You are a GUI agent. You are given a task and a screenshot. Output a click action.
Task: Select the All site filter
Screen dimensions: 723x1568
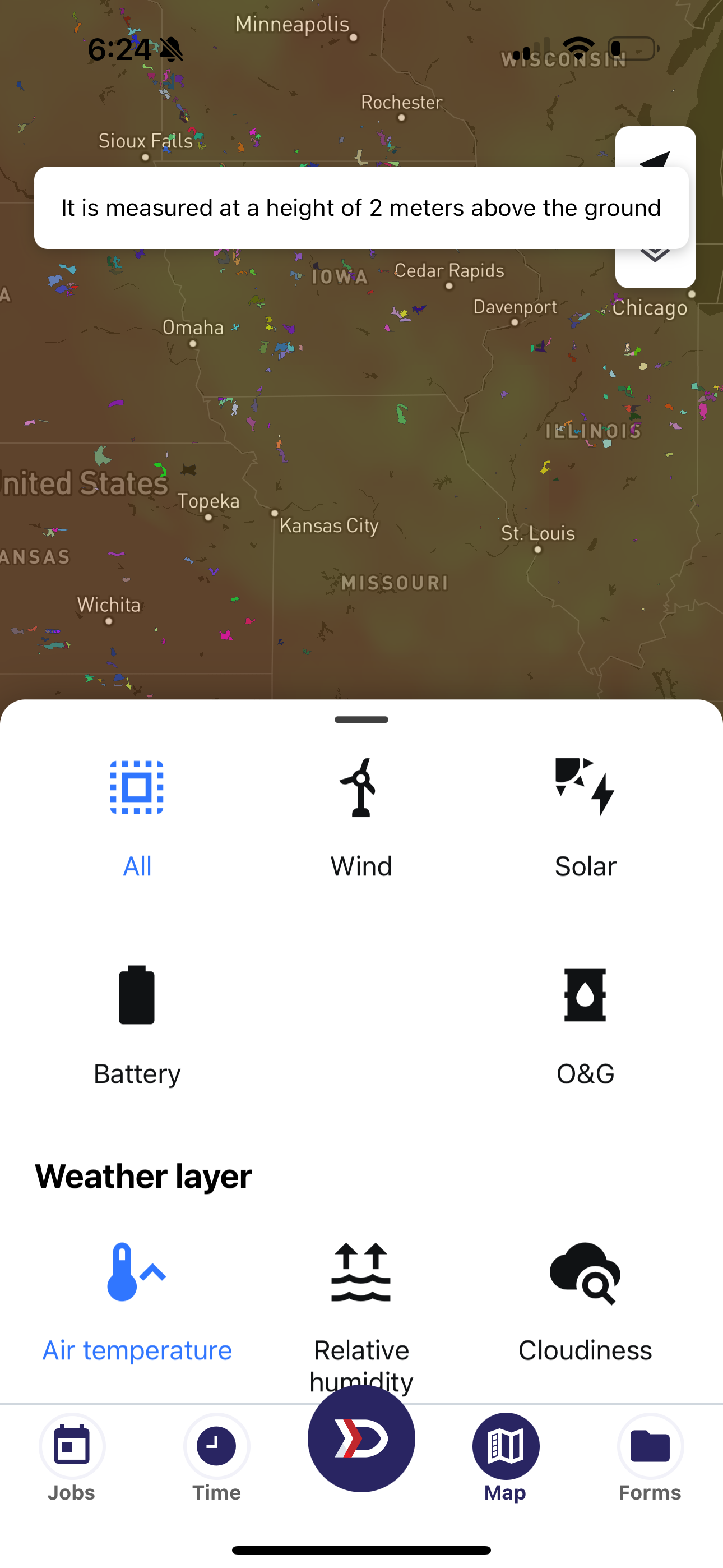coord(137,815)
